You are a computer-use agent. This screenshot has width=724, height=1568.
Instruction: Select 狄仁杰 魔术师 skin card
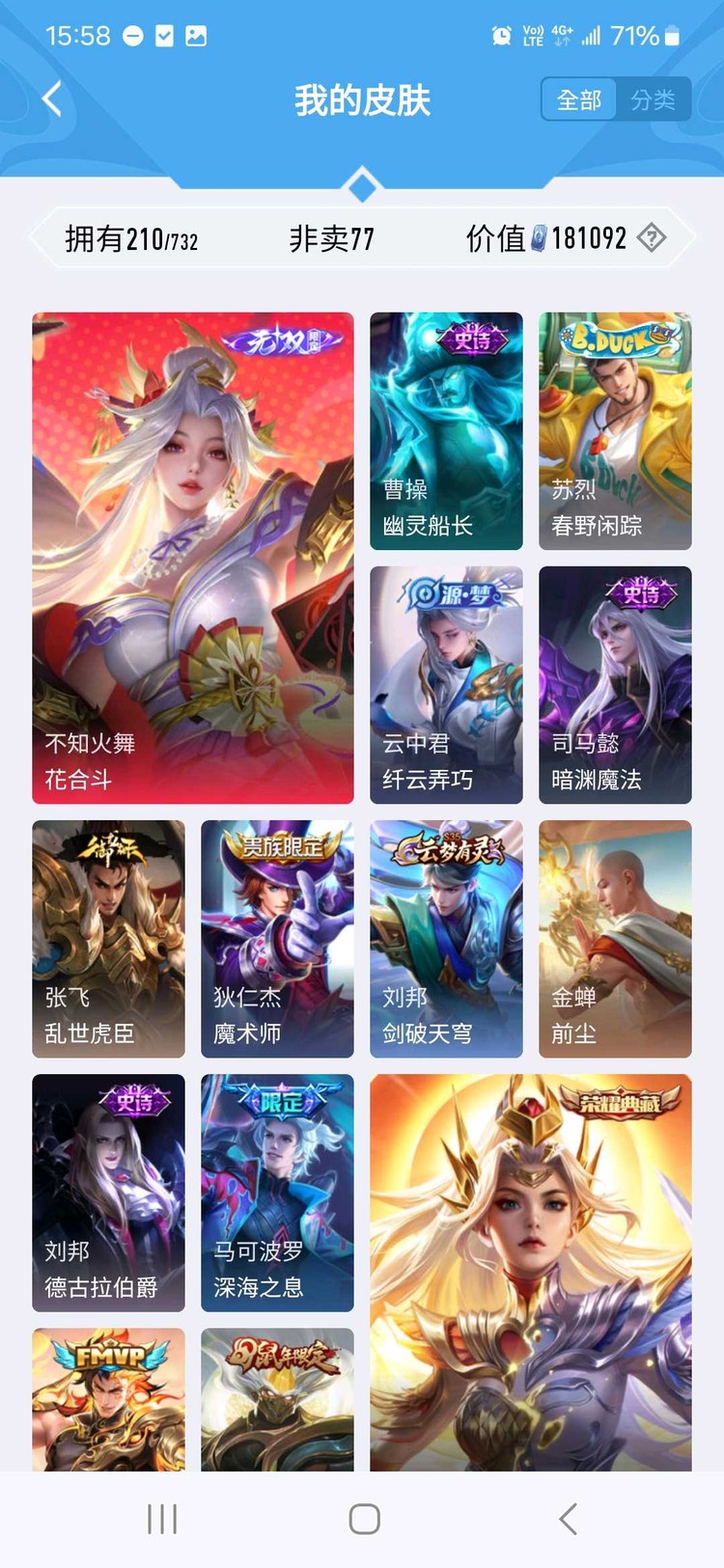[x=277, y=938]
